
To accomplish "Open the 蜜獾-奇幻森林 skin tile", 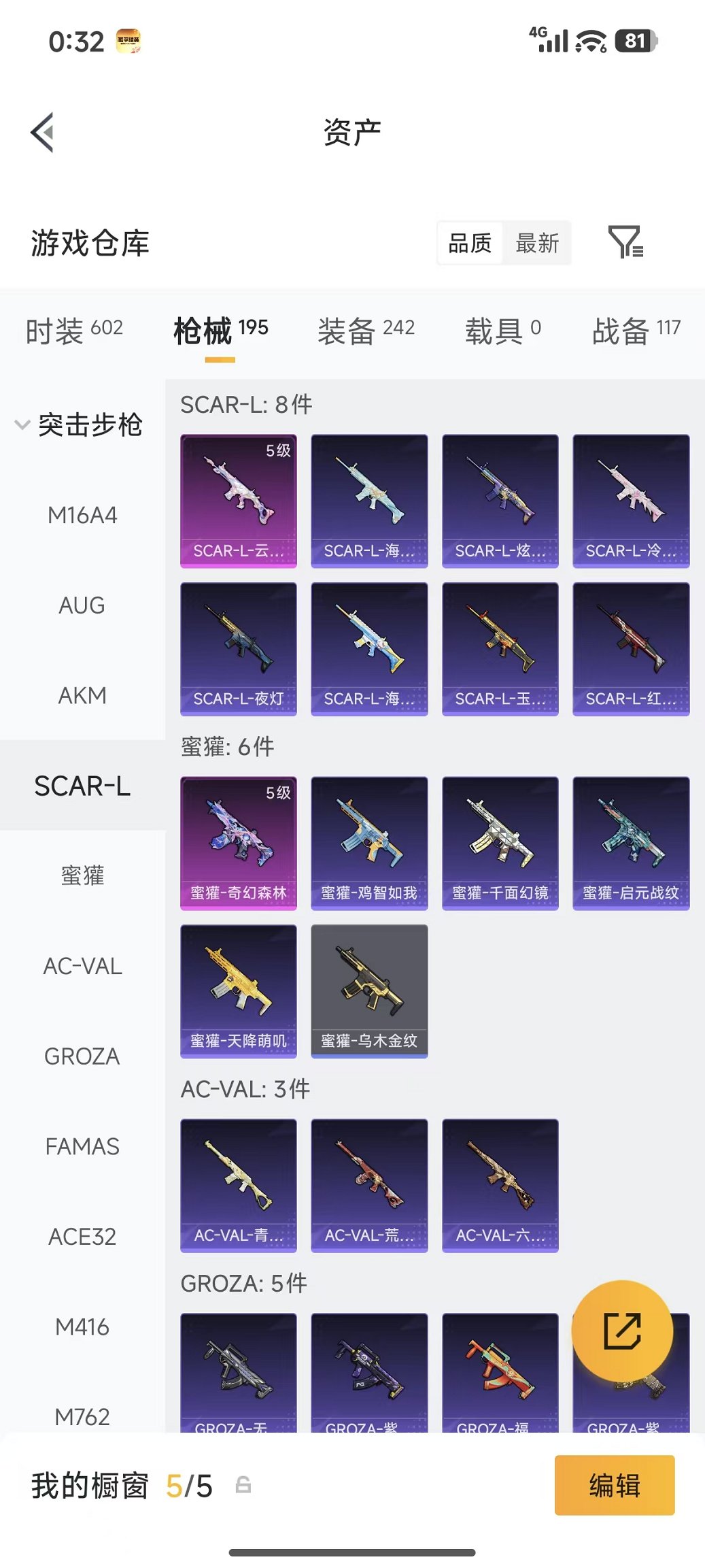I will point(239,844).
